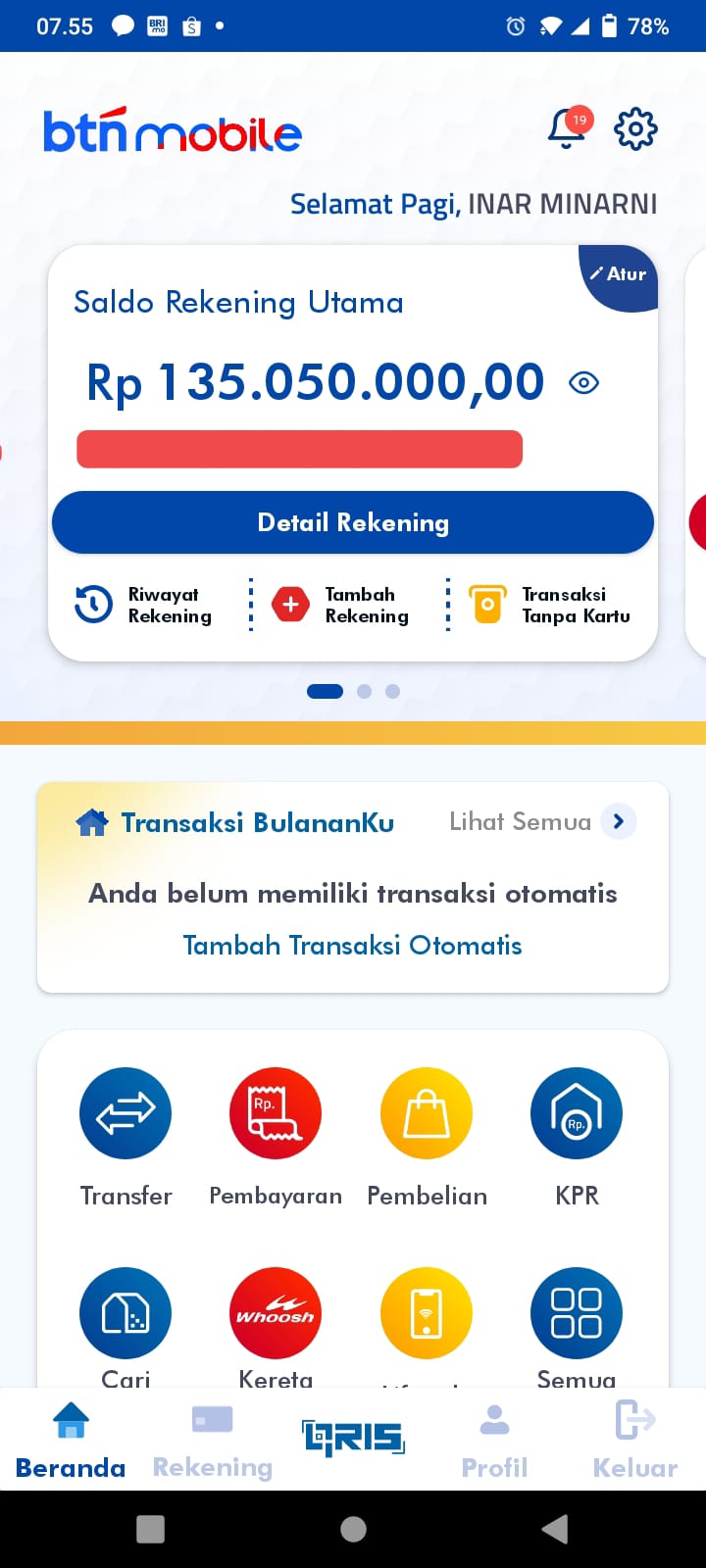Viewport: 706px width, 1568px height.
Task: Tap Tambah Transaksi Otomatis link
Action: [353, 946]
